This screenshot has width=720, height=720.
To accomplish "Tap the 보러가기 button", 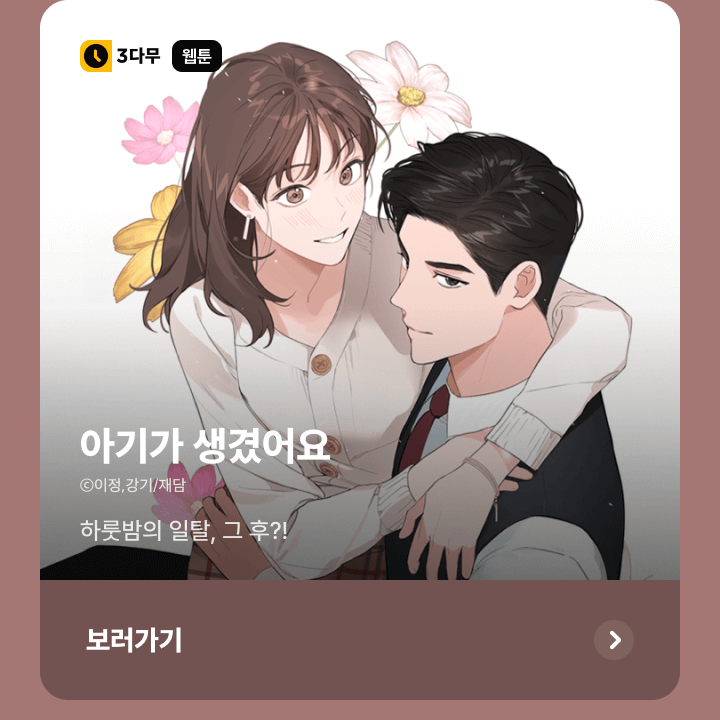I will point(360,640).
